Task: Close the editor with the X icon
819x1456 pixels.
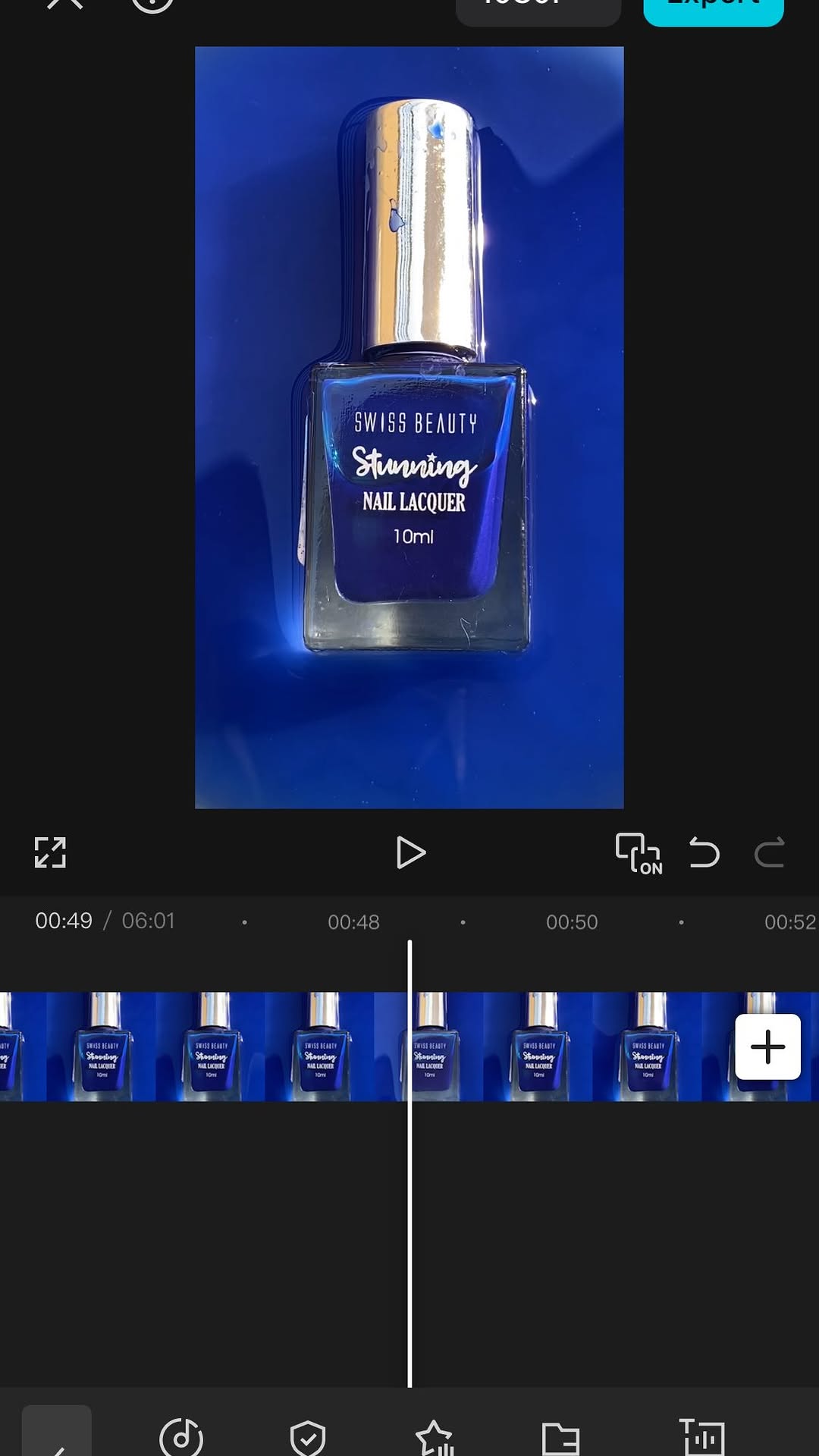Action: click(65, 5)
